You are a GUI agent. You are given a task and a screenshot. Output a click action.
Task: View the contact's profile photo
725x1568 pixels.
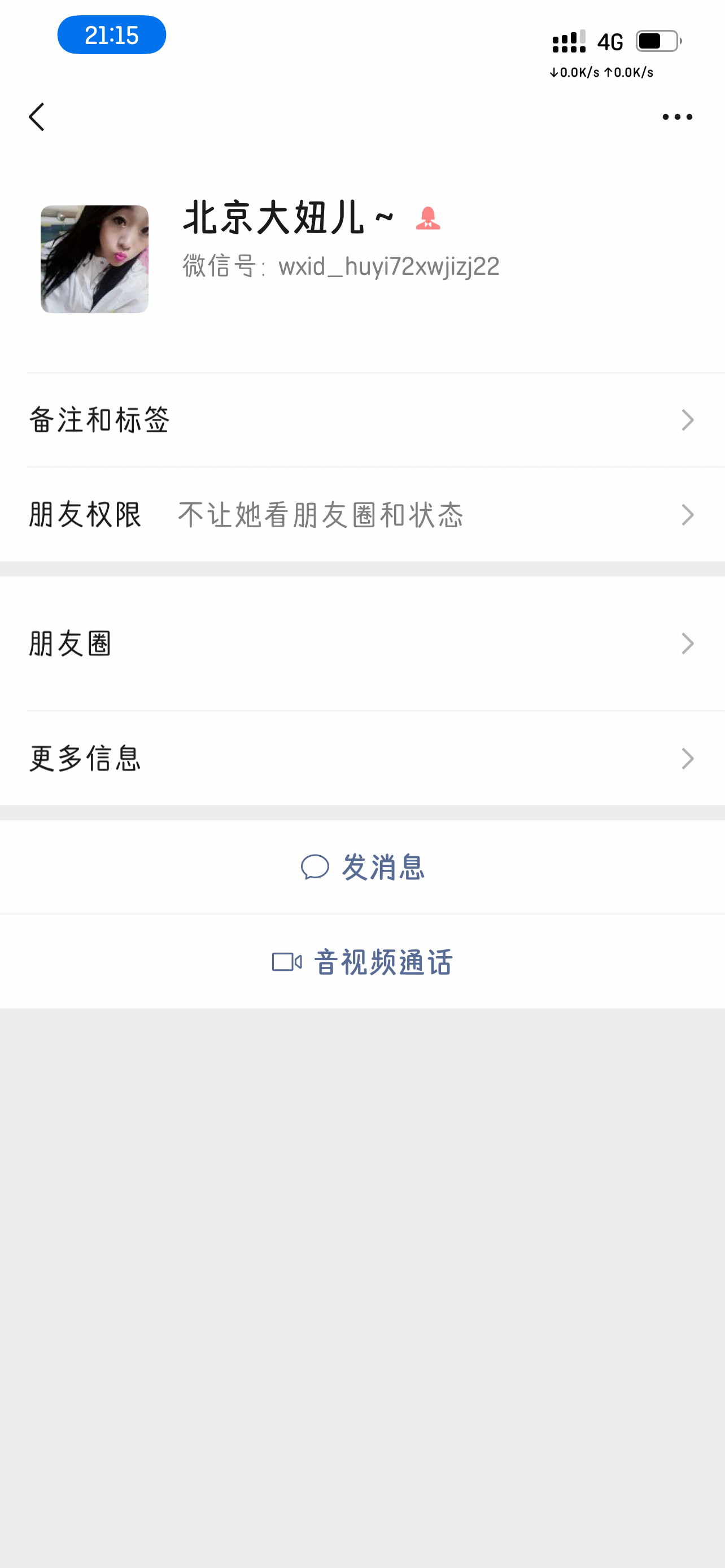pos(94,259)
